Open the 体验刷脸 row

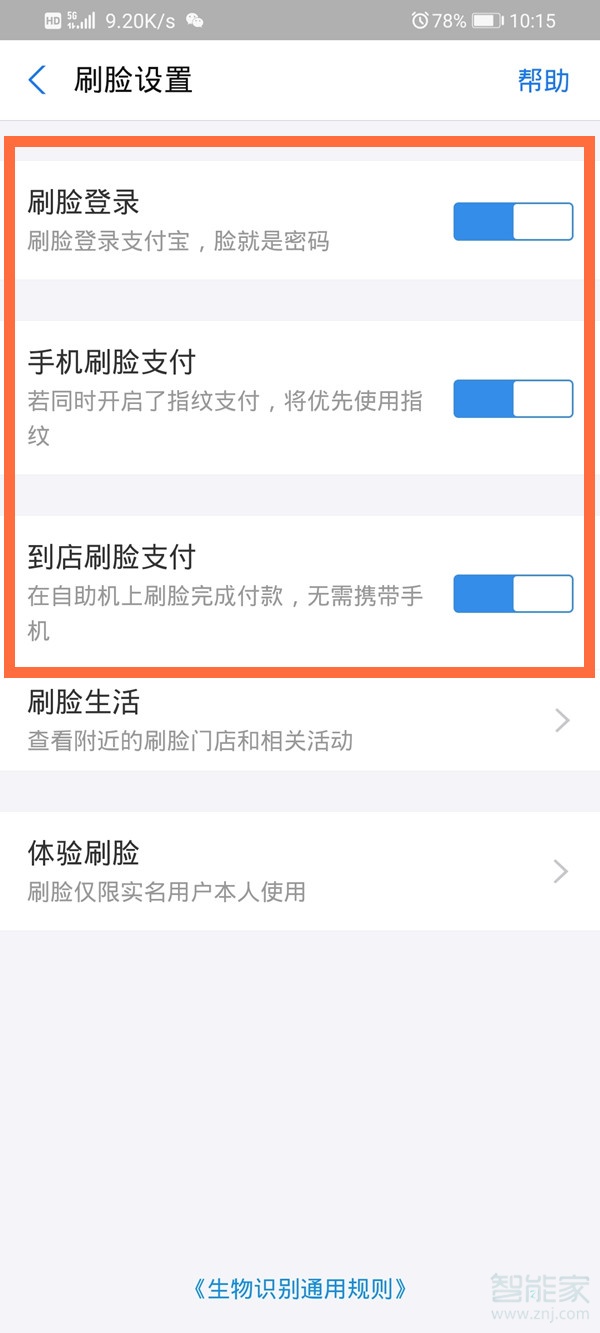[300, 871]
